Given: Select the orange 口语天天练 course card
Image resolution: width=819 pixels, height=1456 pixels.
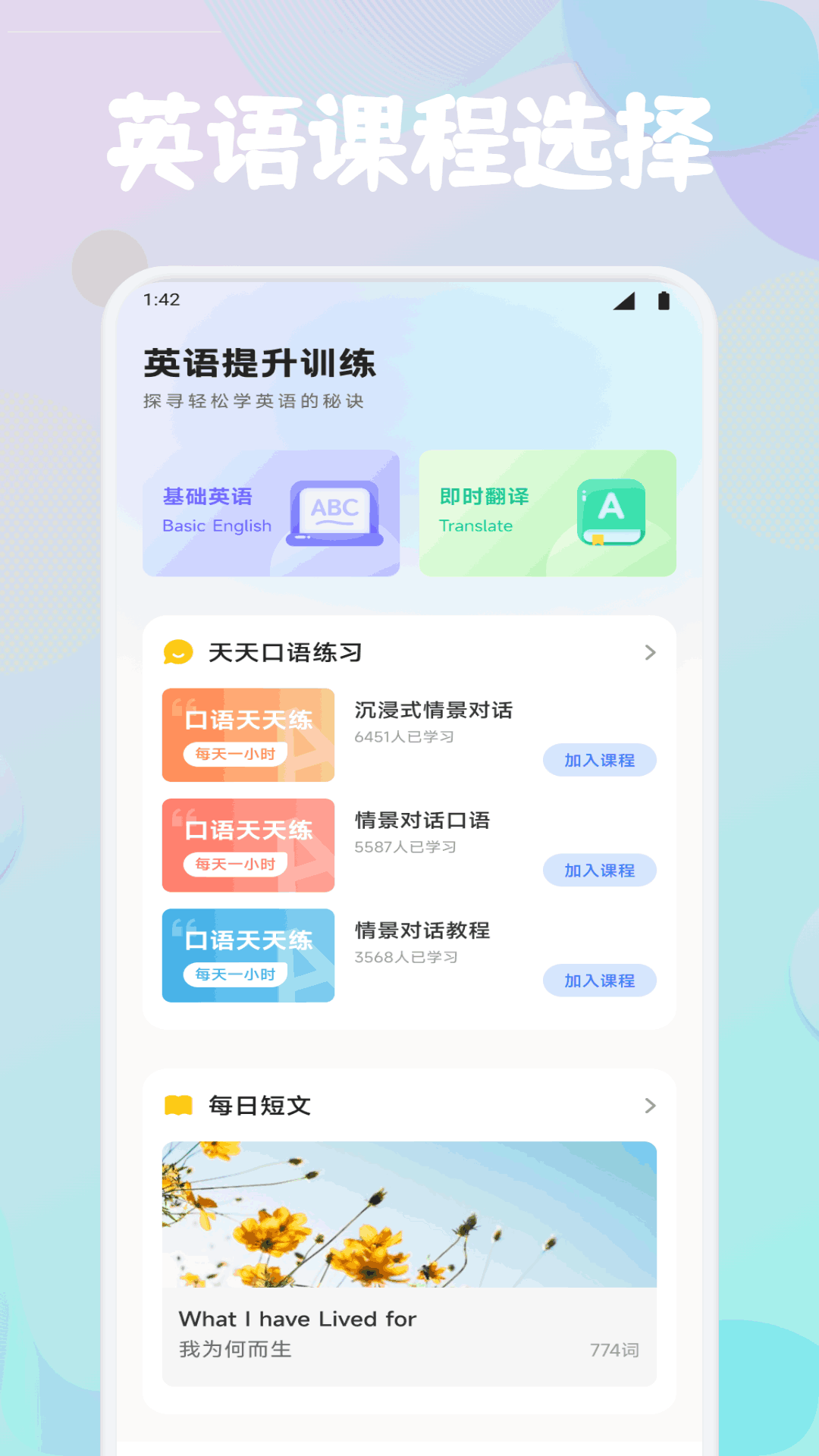Looking at the screenshot, I should click(248, 734).
